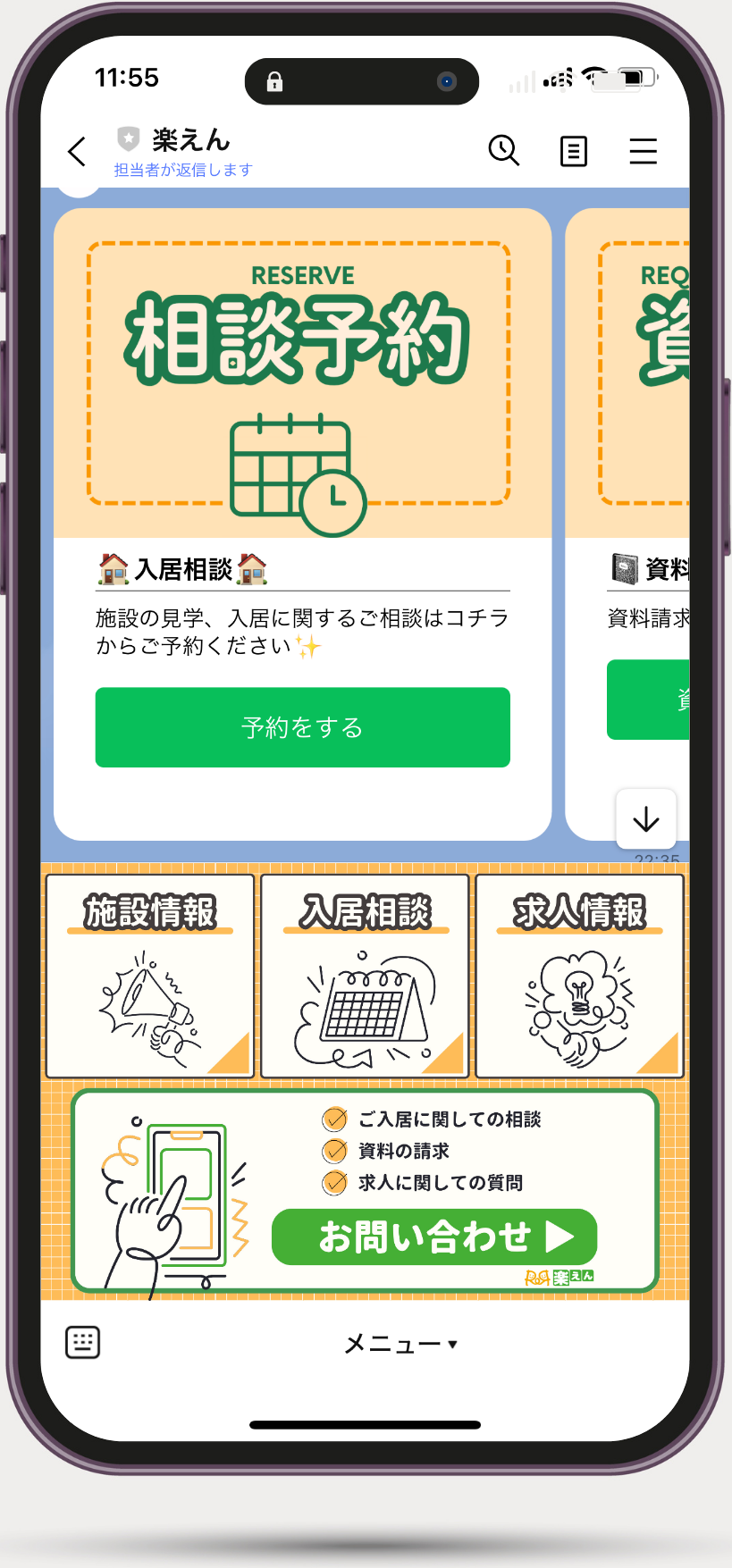Switch to the keyboard input icon
The image size is (732, 1568).
pyautogui.click(x=82, y=1342)
